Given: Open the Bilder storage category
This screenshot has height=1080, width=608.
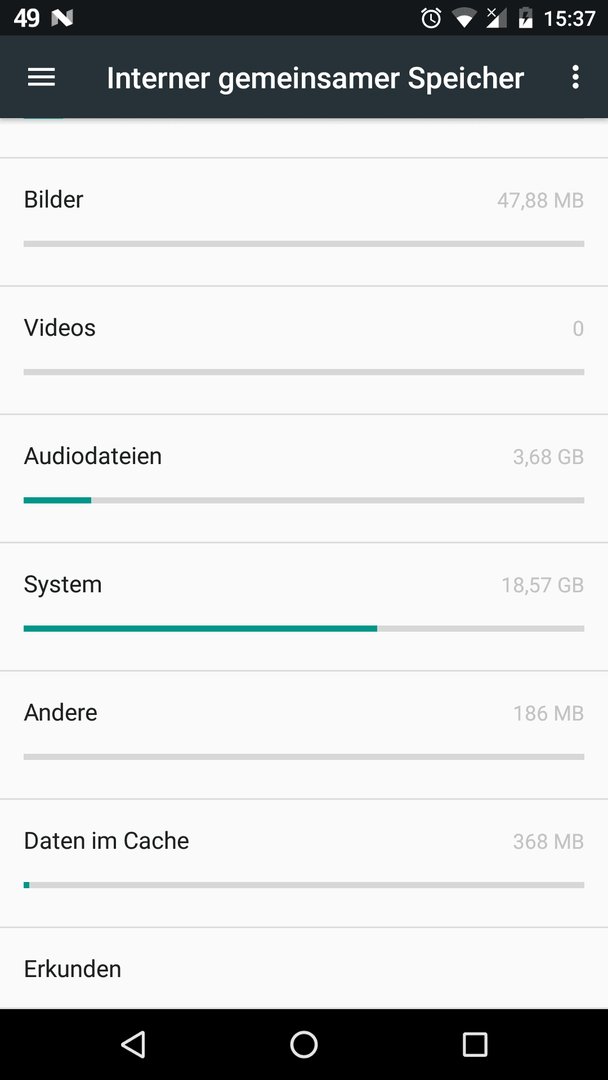Looking at the screenshot, I should click(x=304, y=222).
